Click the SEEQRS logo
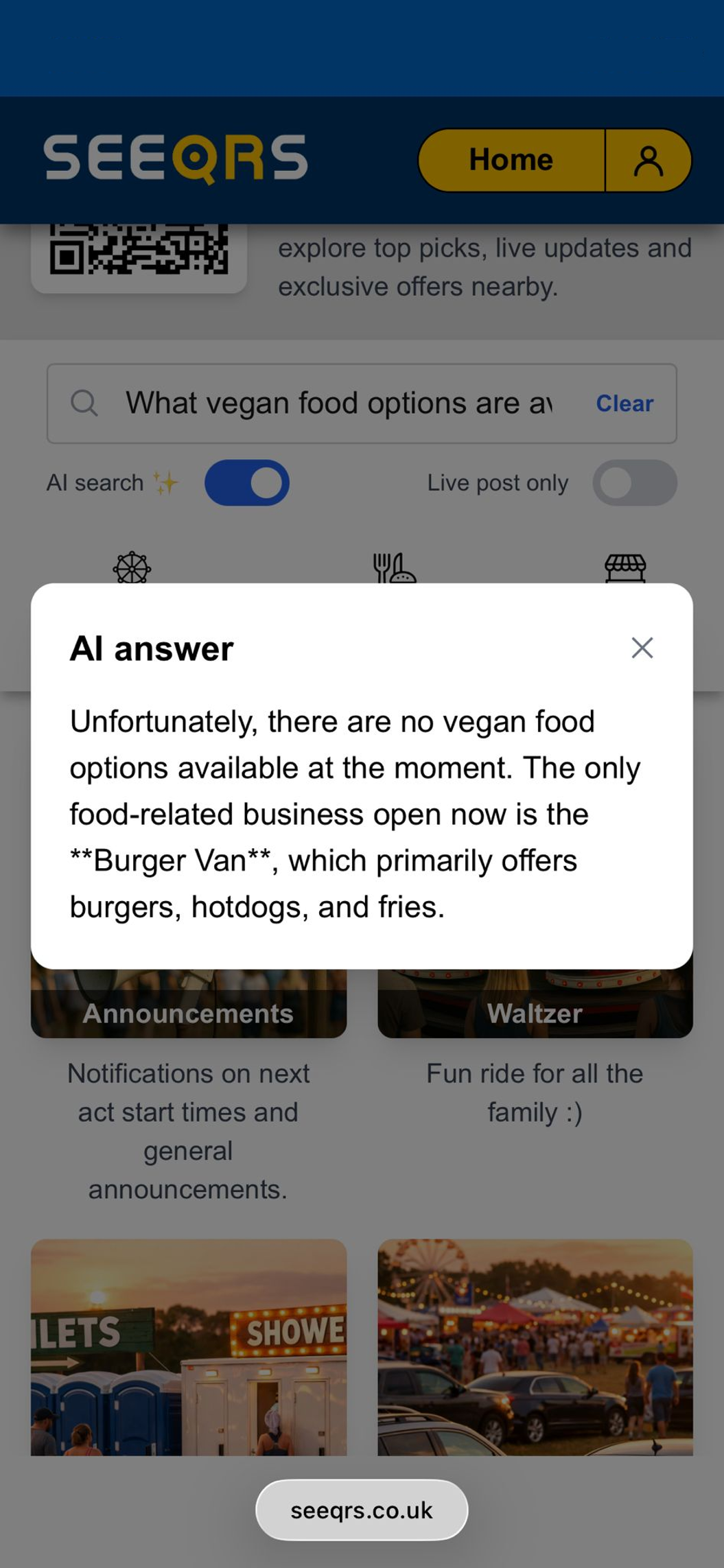This screenshot has height=1568, width=724. [x=174, y=159]
